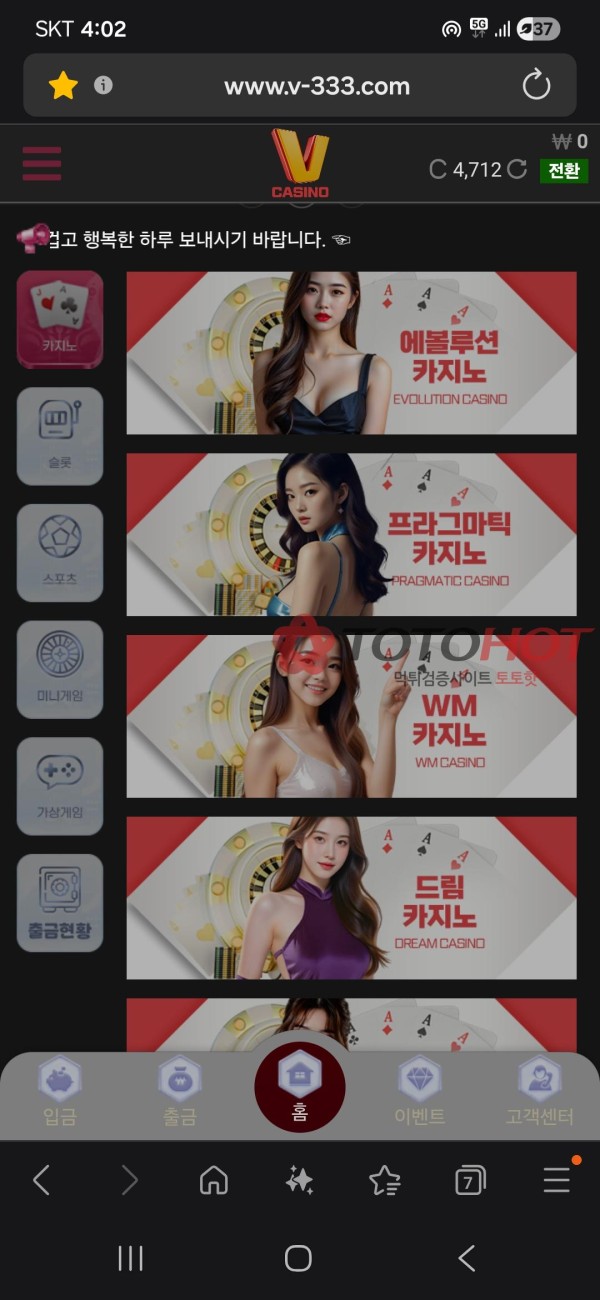600x1300 pixels.
Task: Open the browser tabs counter
Action: click(469, 1181)
